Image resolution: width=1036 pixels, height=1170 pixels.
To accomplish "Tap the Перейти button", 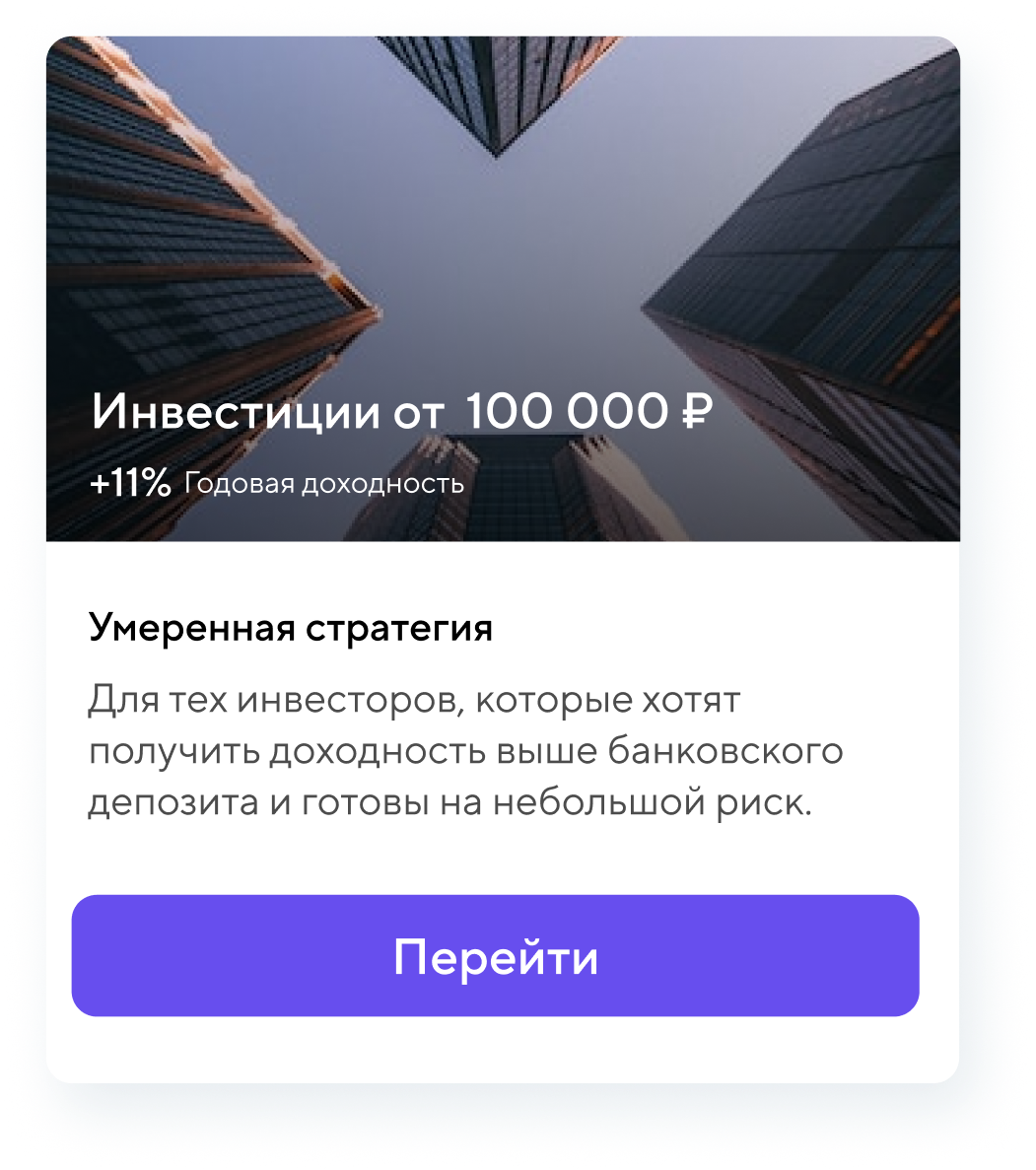I will [x=495, y=955].
